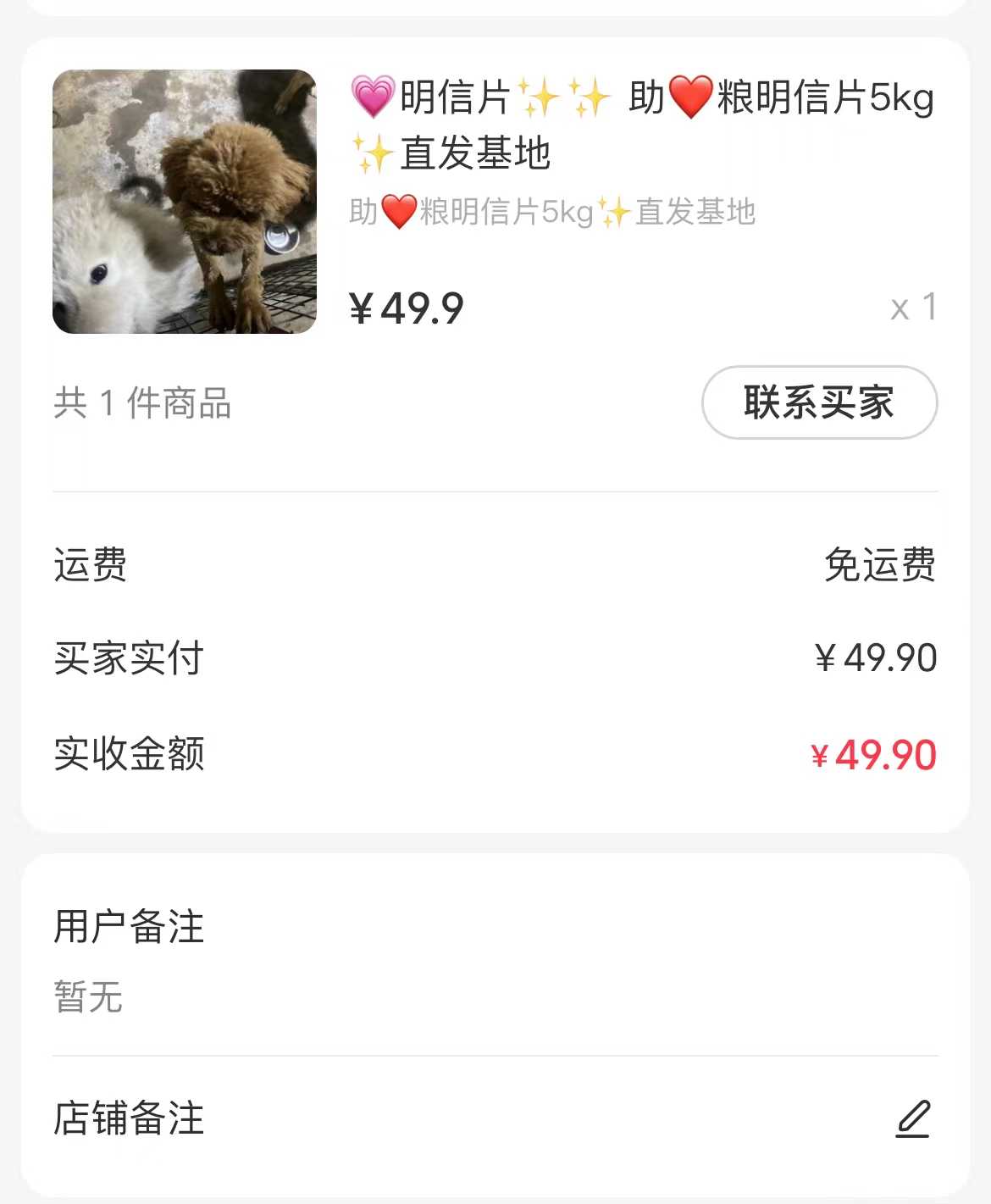991x1204 pixels.
Task: Tap 暂无 under user remarks
Action: [86, 1000]
